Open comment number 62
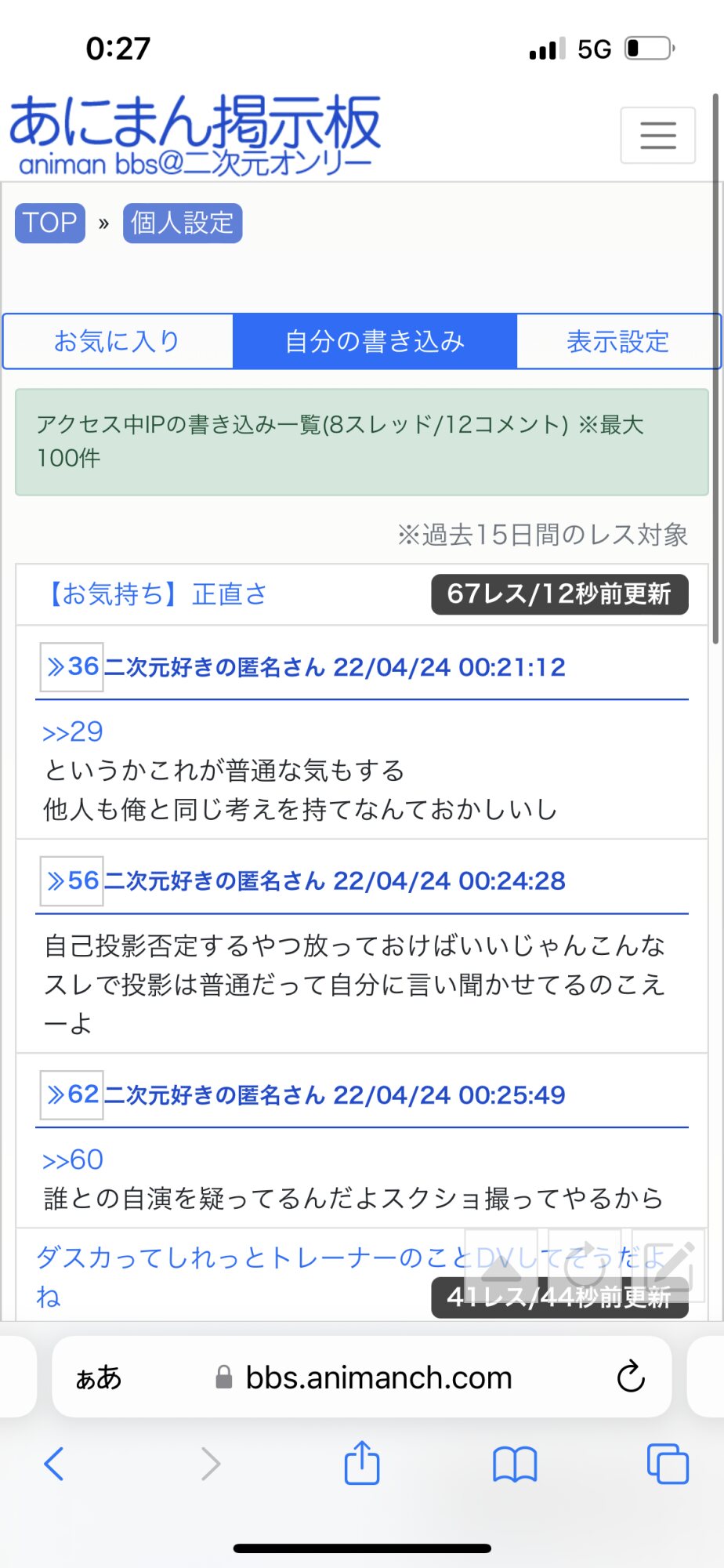Screen dimensions: 724x1568 pos(72,1094)
